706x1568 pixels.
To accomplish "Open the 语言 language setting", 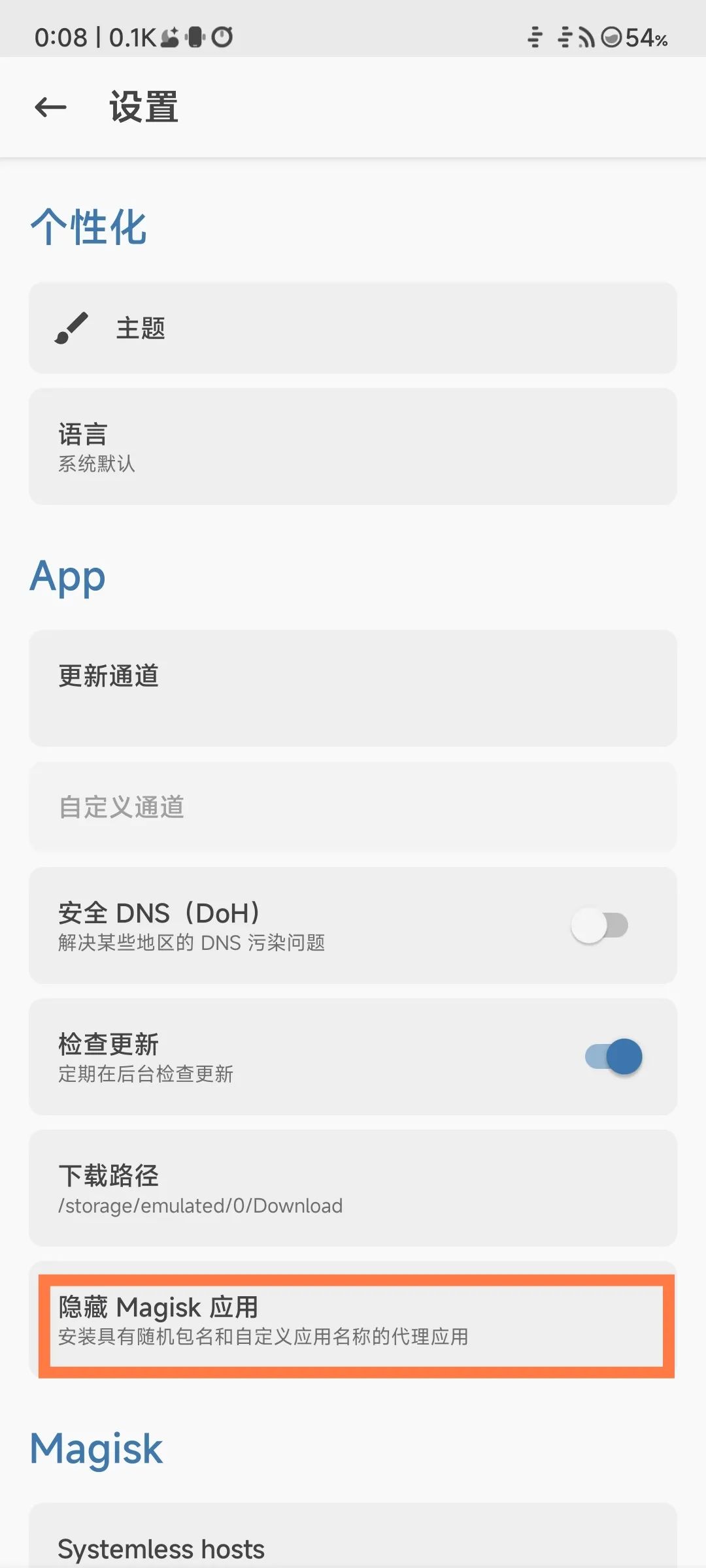I will tap(353, 447).
